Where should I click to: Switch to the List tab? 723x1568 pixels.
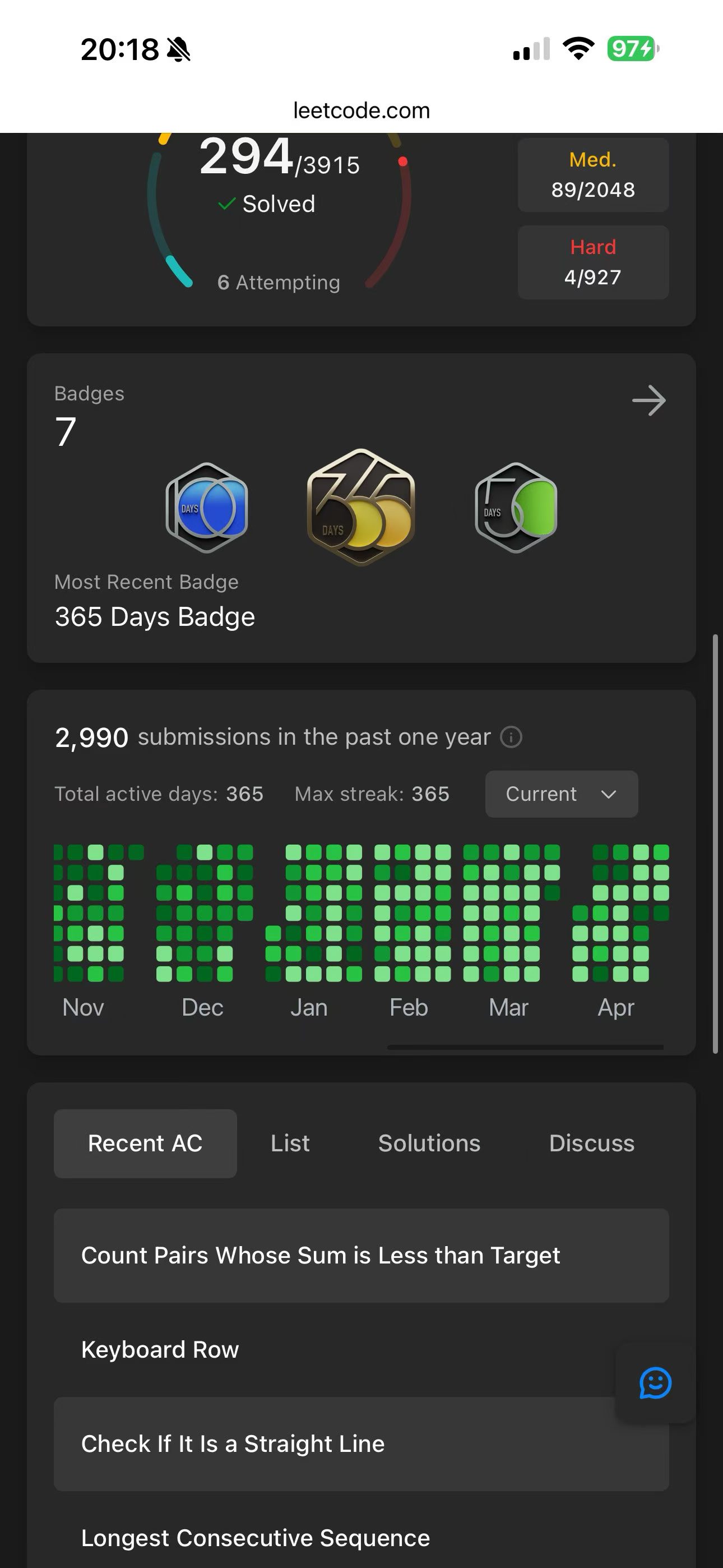click(290, 1143)
